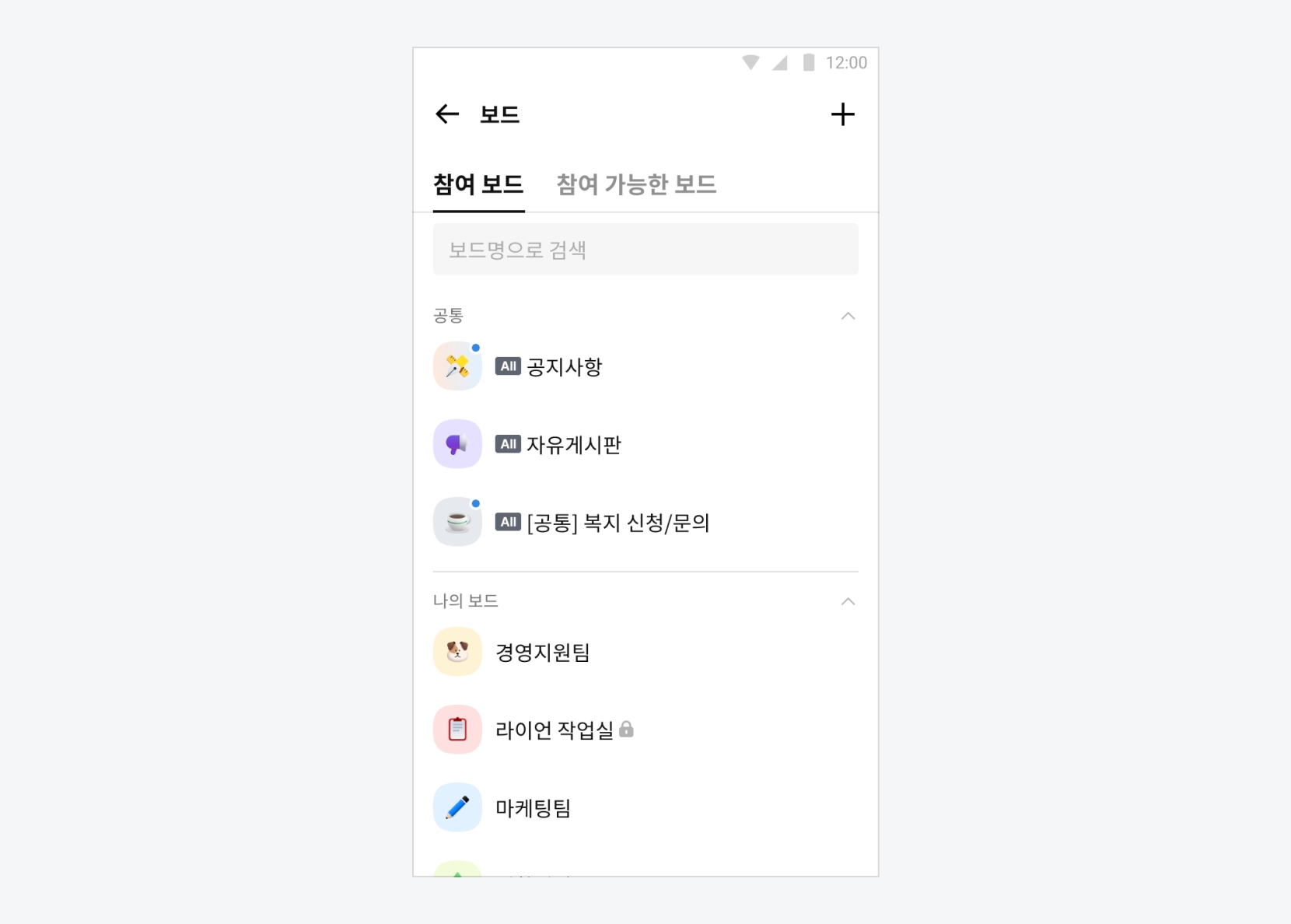Screen dimensions: 1291x924
Task: Open the 경영지원팀 board
Action: 542,652
